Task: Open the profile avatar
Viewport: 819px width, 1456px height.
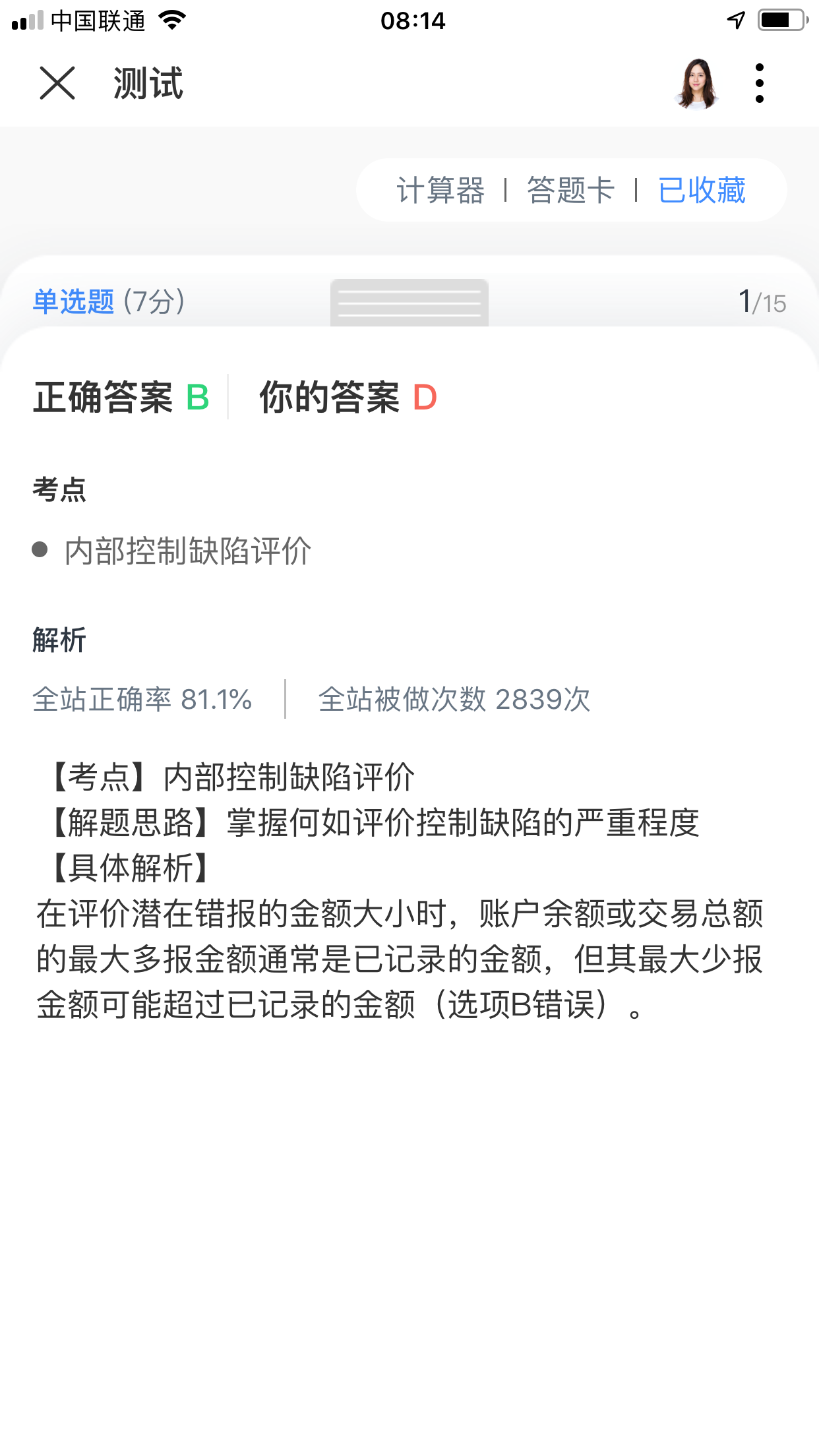Action: pyautogui.click(x=697, y=83)
